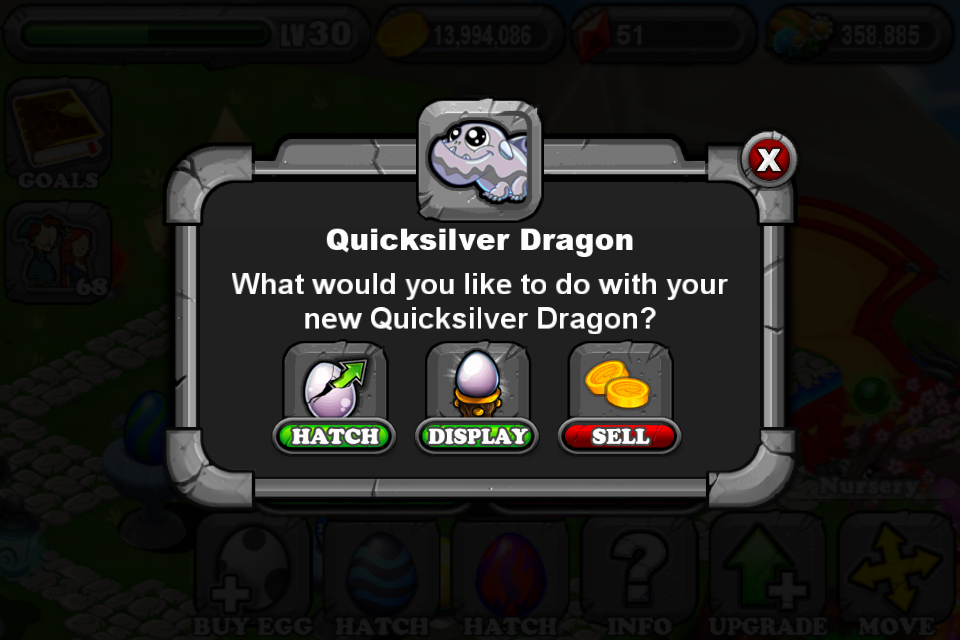Sell the Quicksilver Dragon egg
Image resolution: width=960 pixels, height=640 pixels.
point(620,435)
